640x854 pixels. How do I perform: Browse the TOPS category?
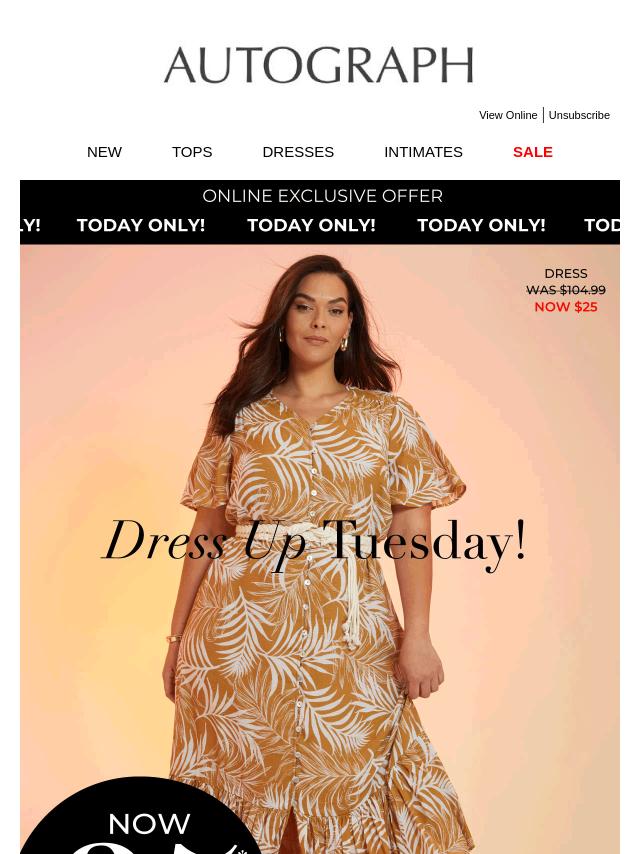192,152
